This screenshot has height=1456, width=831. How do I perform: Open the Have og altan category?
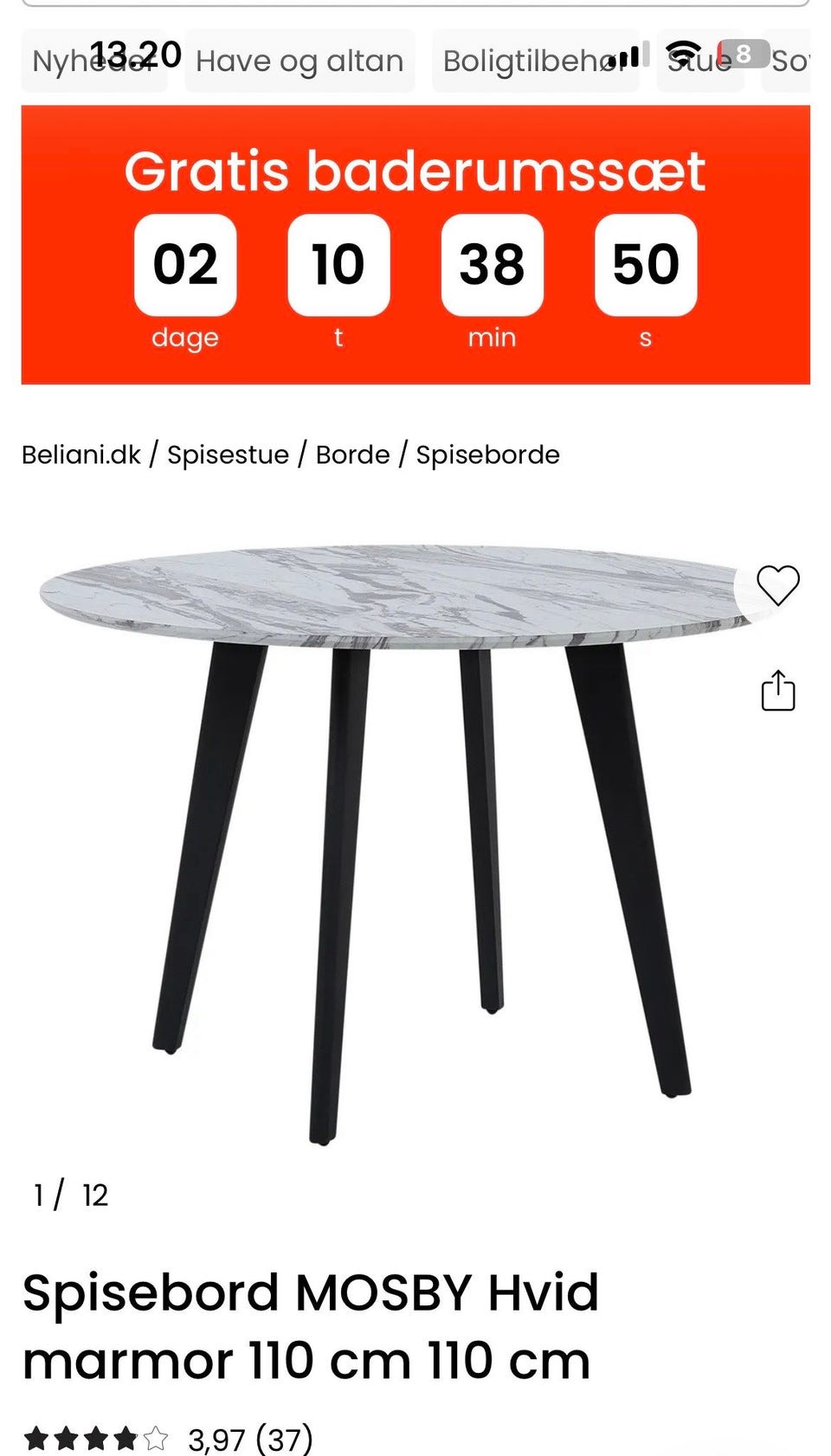pos(300,61)
